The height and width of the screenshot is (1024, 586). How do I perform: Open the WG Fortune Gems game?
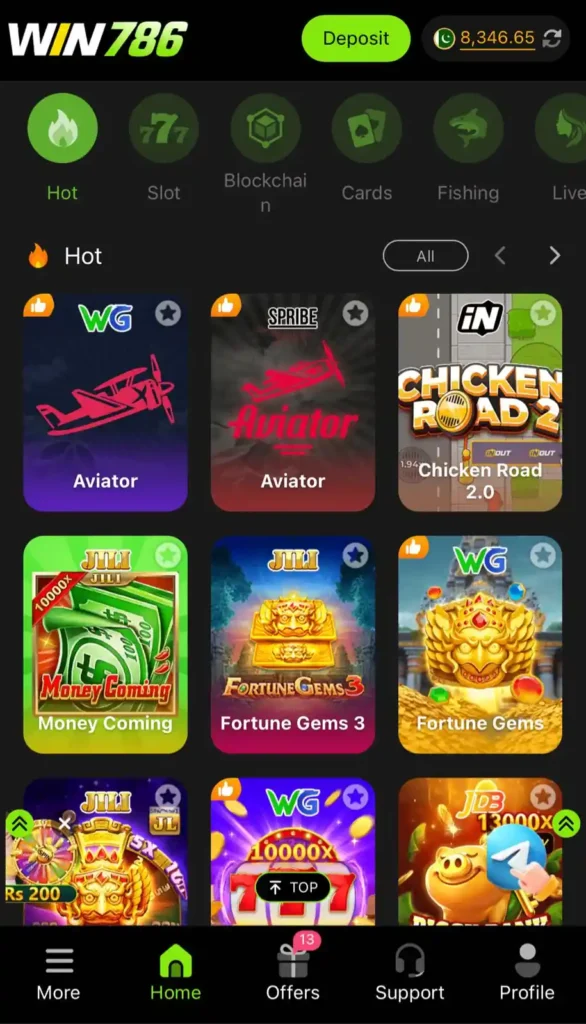tap(480, 645)
